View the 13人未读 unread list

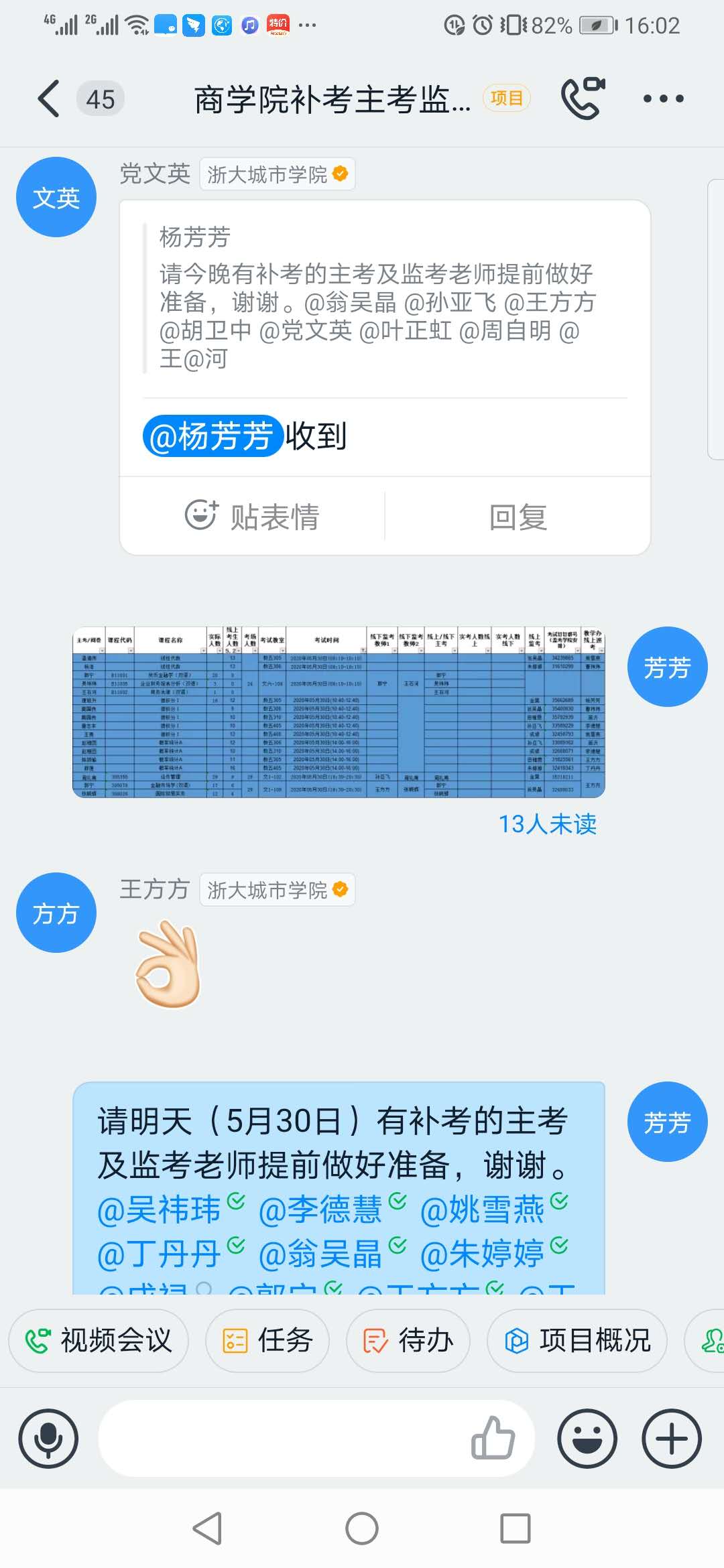pyautogui.click(x=547, y=824)
